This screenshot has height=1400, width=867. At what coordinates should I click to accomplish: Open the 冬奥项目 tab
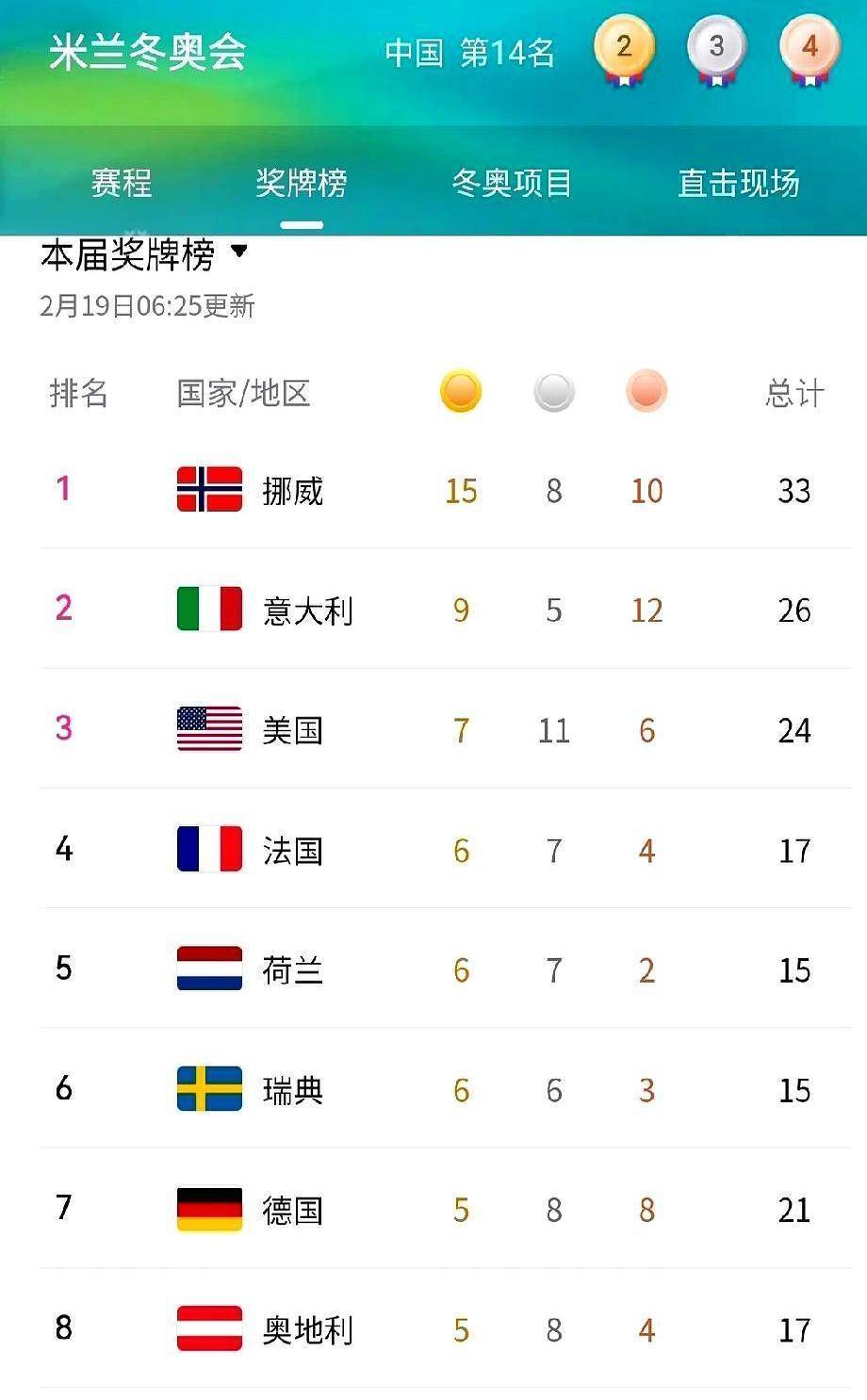512,183
